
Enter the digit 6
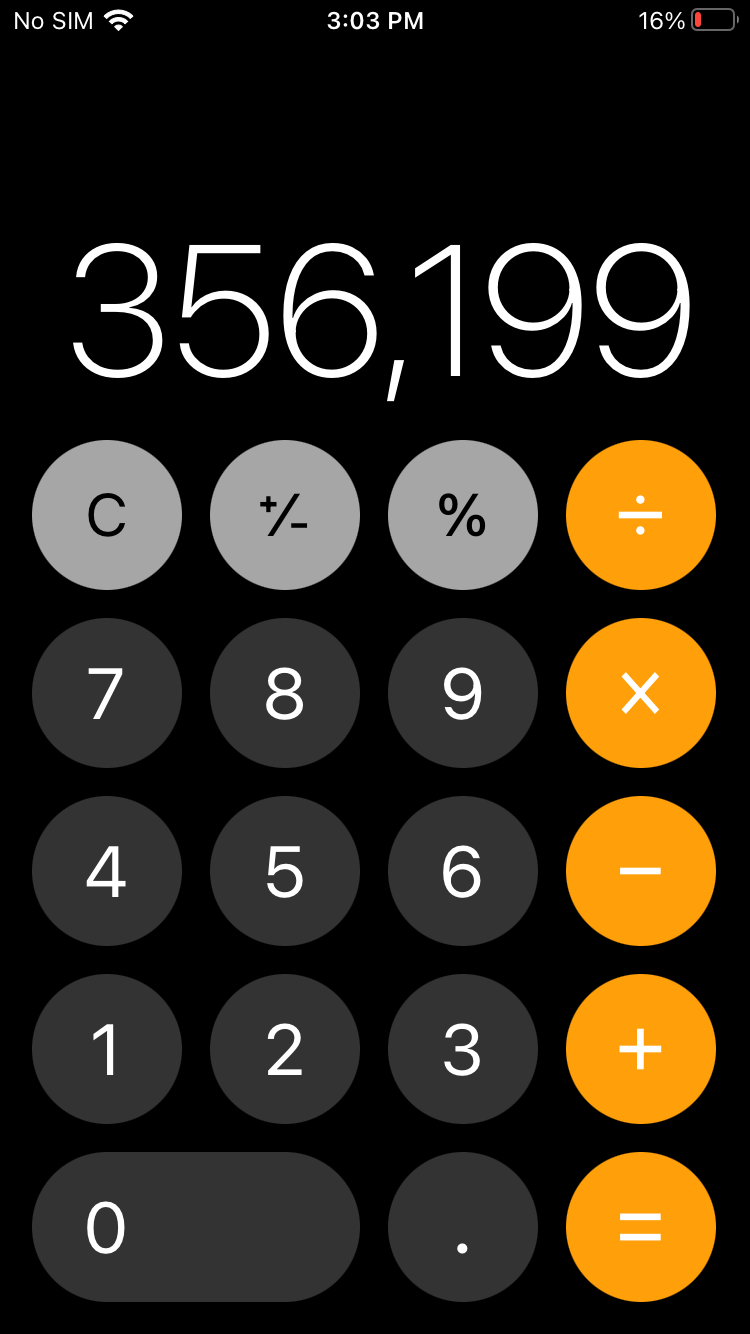coord(463,871)
